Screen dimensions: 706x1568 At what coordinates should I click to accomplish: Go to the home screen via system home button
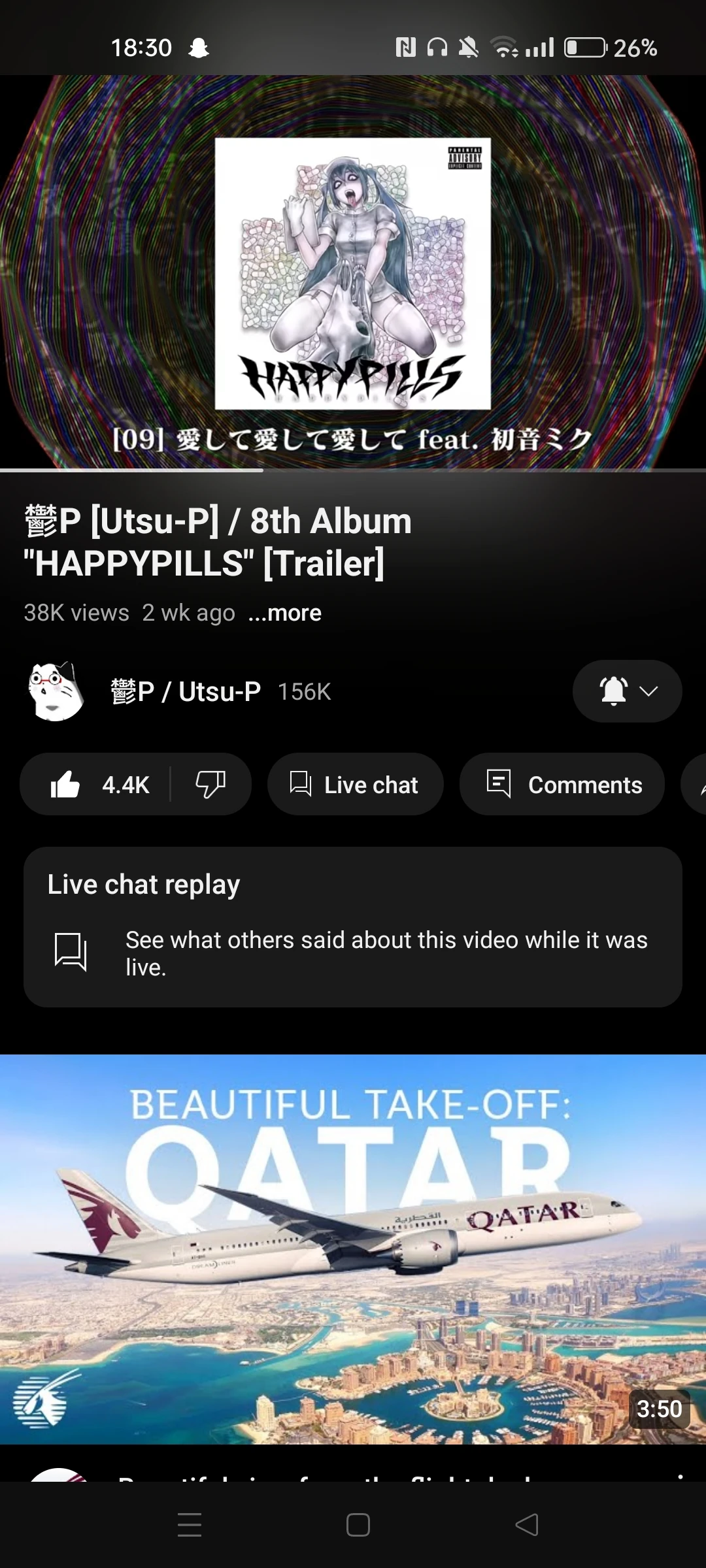click(358, 1525)
